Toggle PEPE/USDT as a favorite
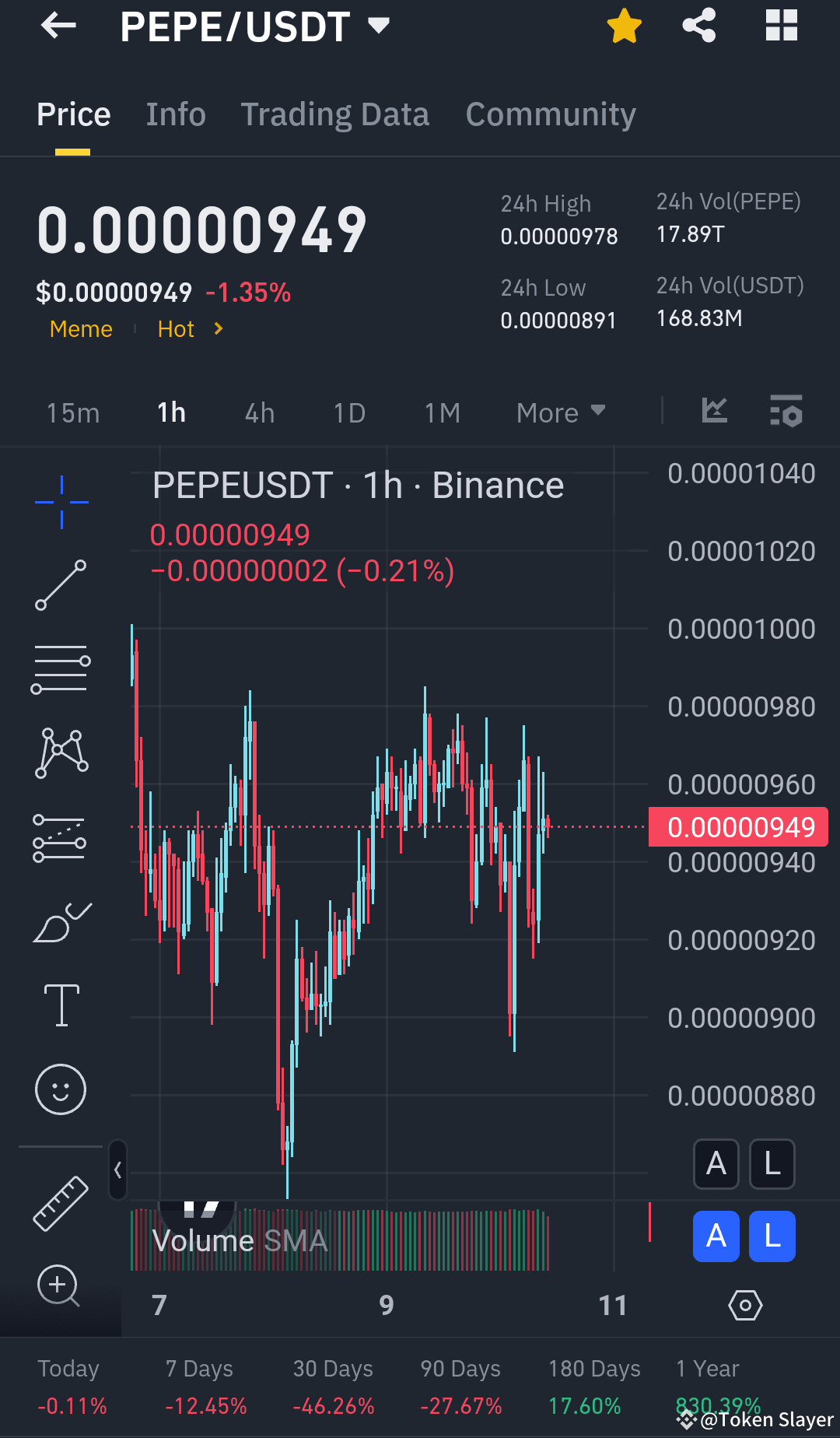Image resolution: width=840 pixels, height=1438 pixels. tap(624, 26)
